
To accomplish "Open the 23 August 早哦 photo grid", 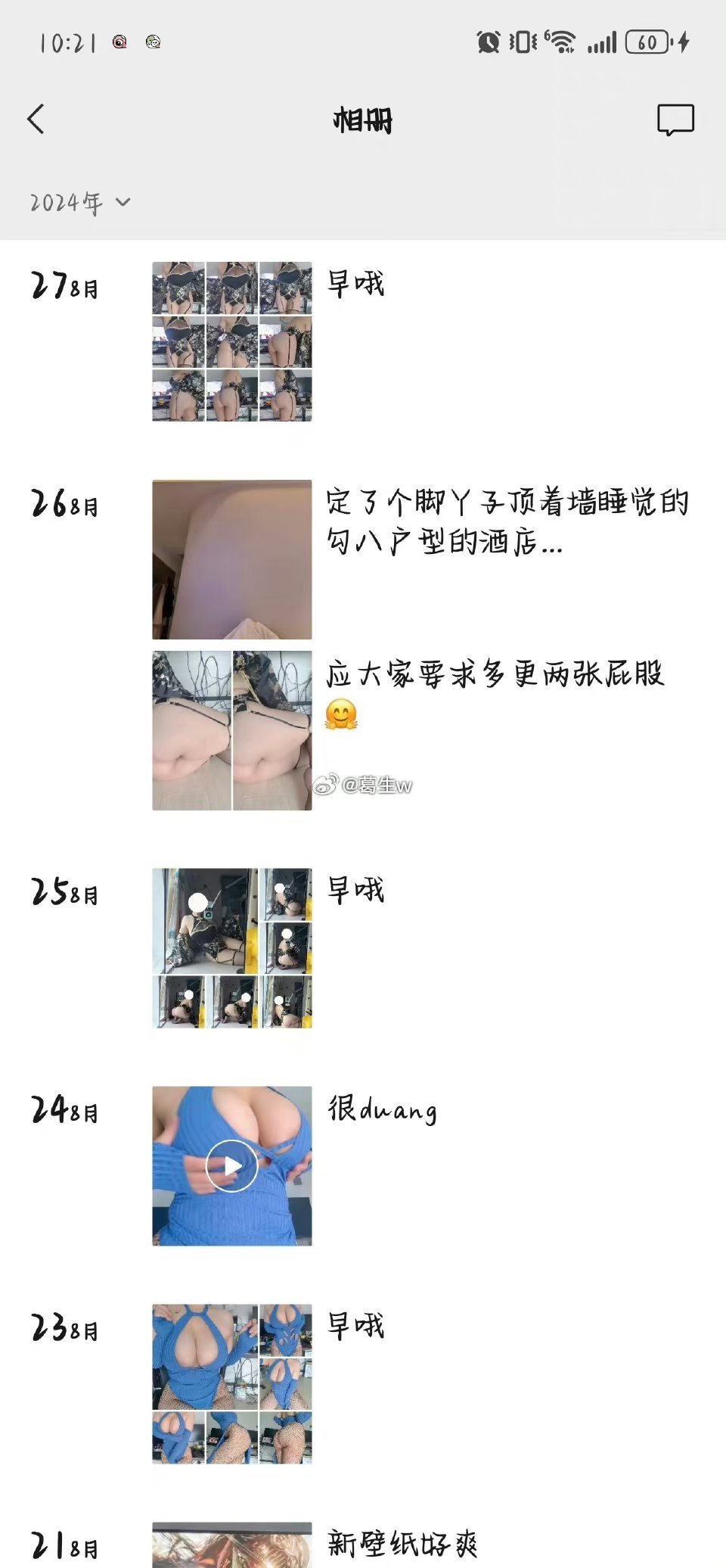I will click(x=231, y=1383).
